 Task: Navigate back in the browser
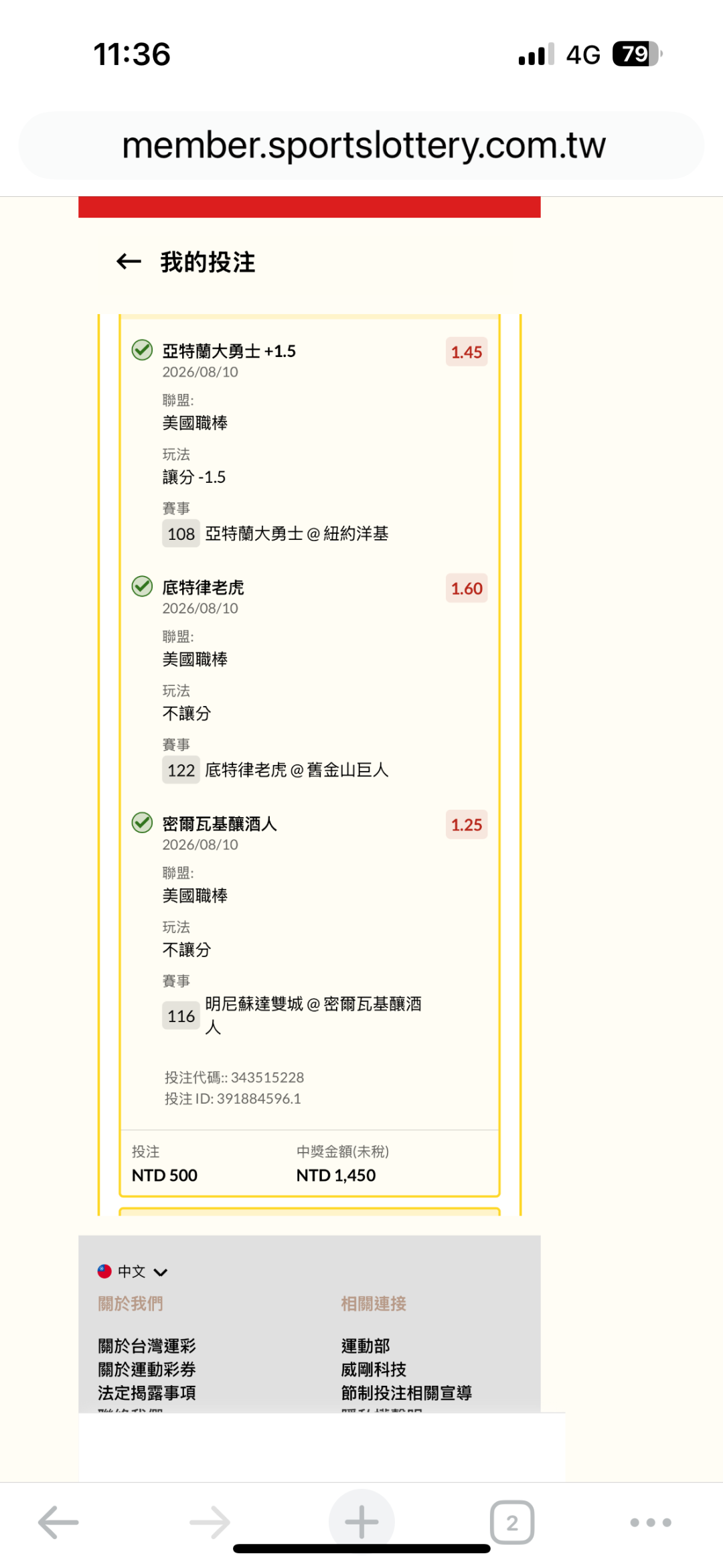tap(58, 1522)
